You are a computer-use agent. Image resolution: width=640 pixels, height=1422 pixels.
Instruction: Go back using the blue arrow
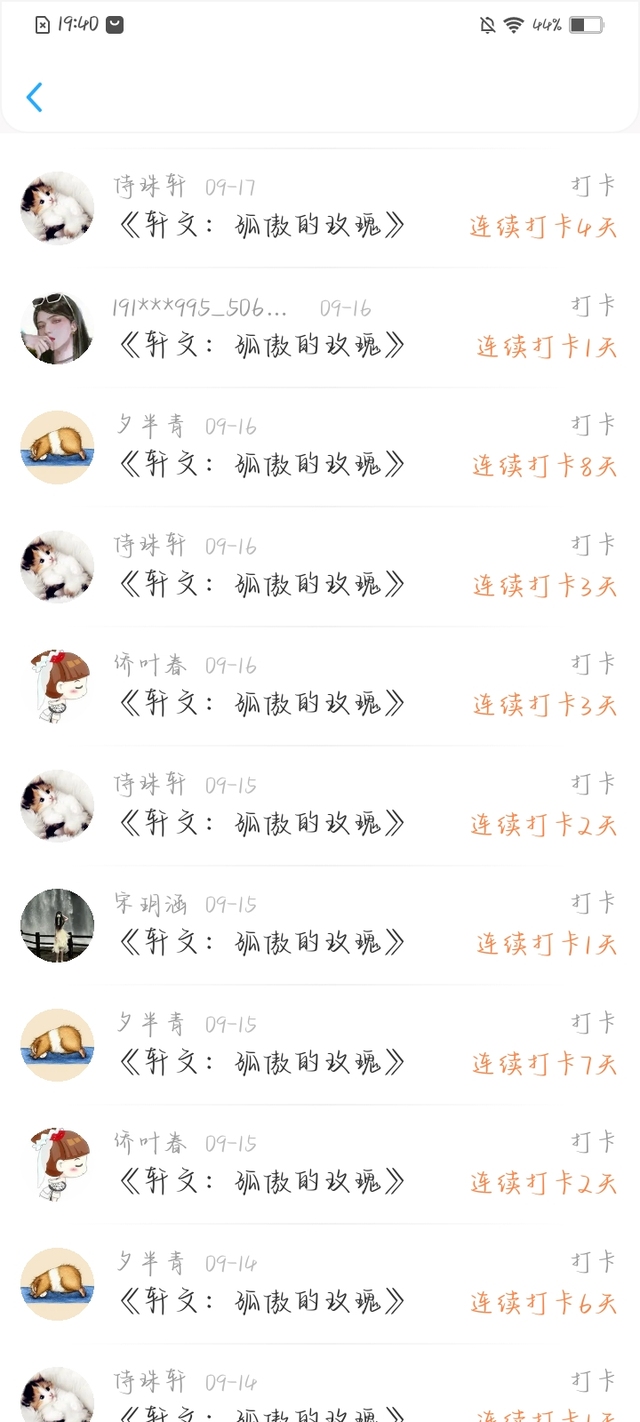[x=35, y=97]
